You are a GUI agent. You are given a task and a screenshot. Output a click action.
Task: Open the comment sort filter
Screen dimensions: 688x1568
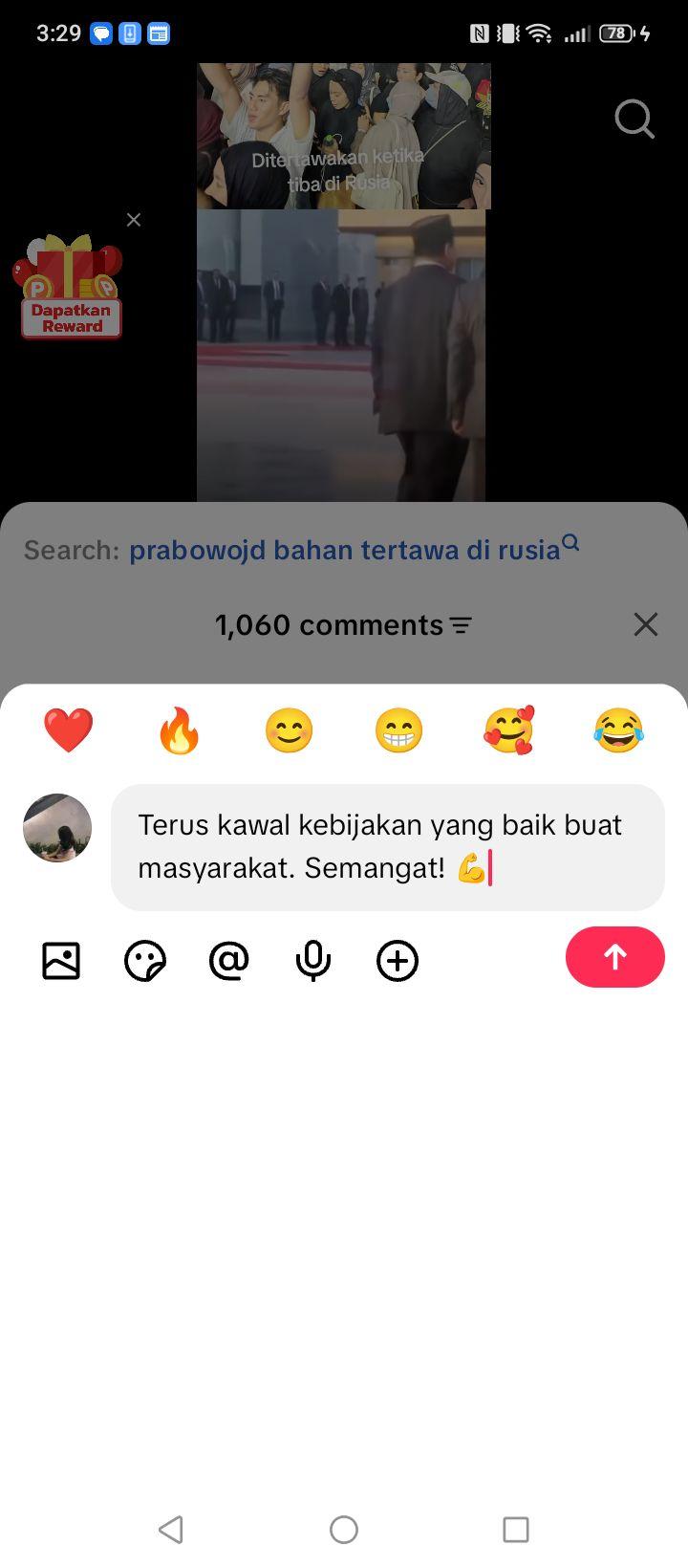coord(462,625)
